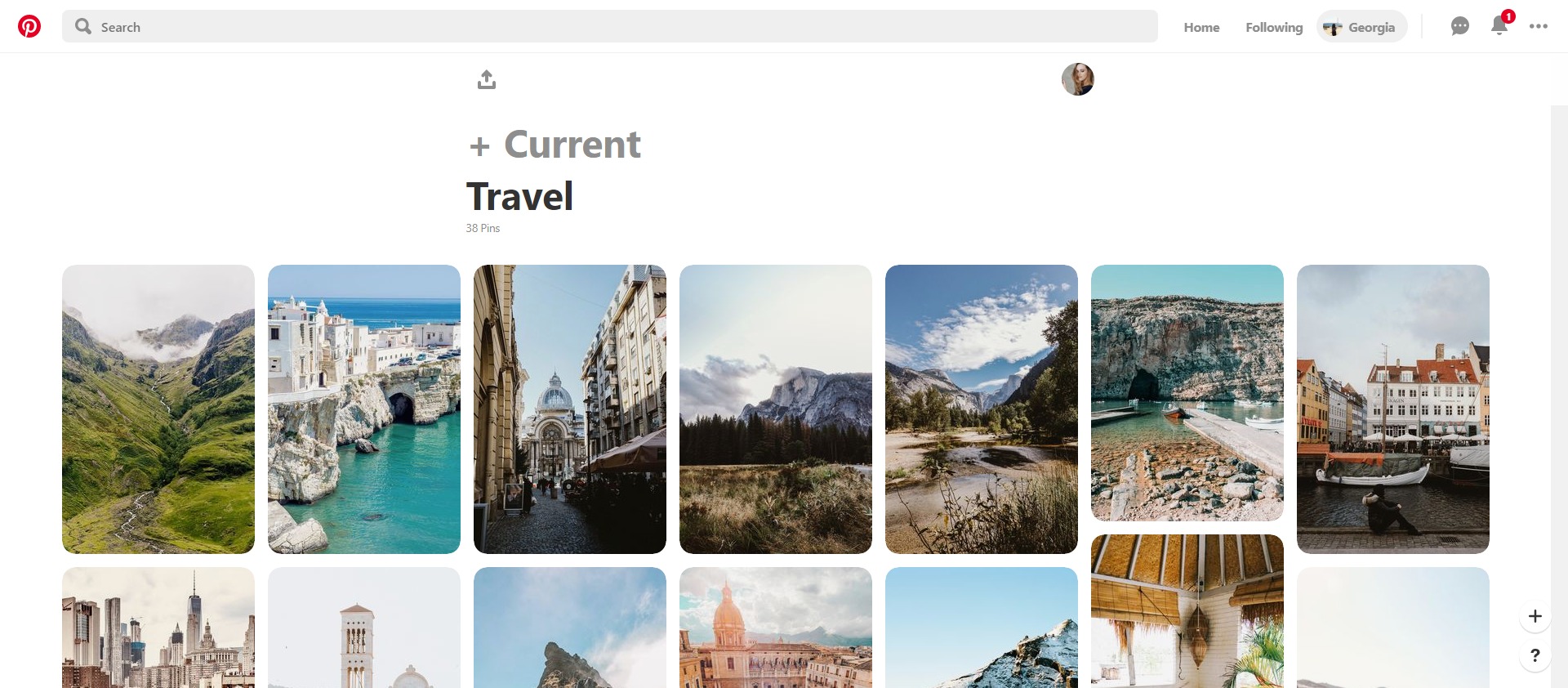Open the board owner's avatar
Screen dimensions: 1568x688
1077,79
